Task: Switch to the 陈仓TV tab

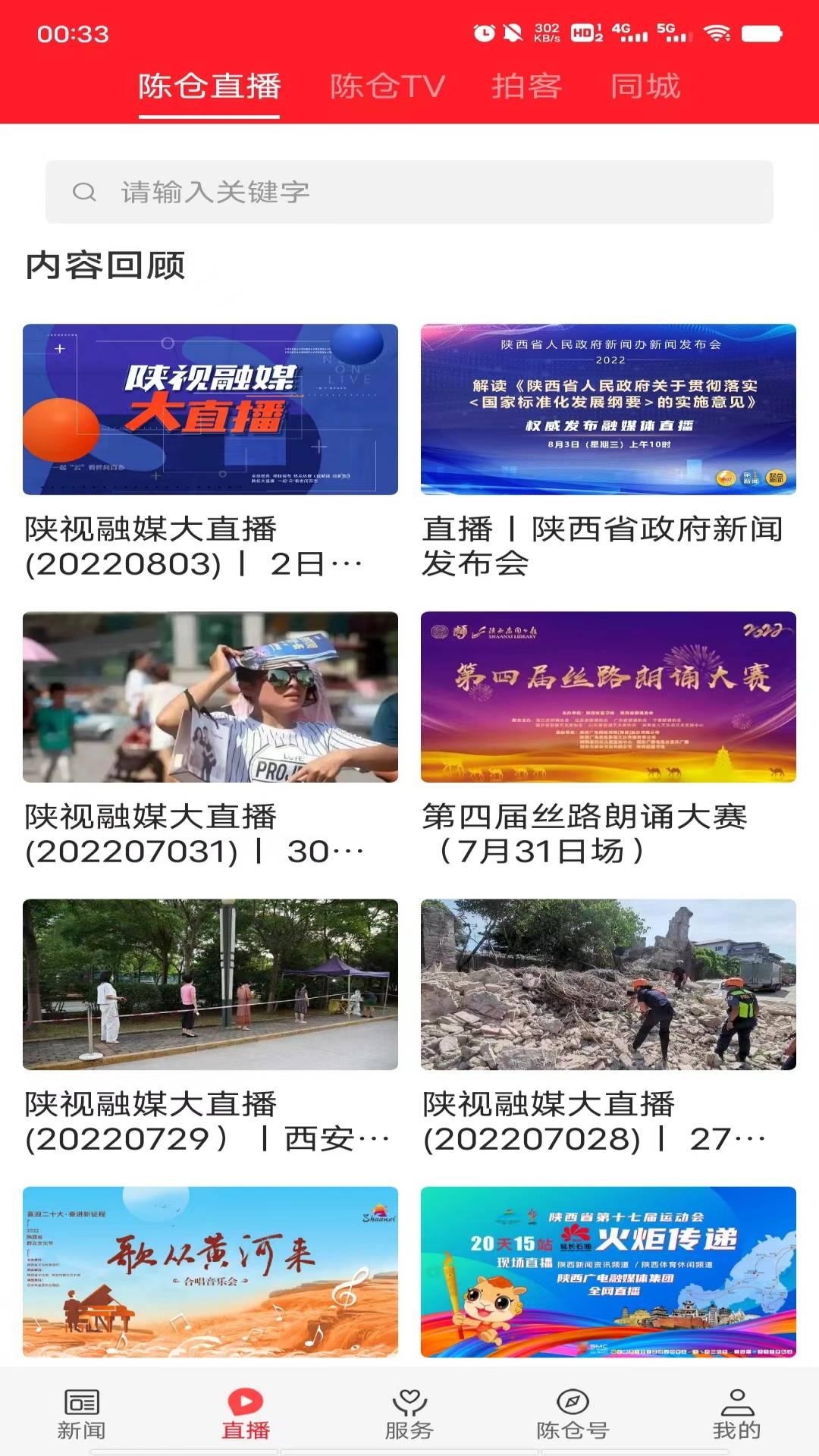Action: pyautogui.click(x=385, y=86)
